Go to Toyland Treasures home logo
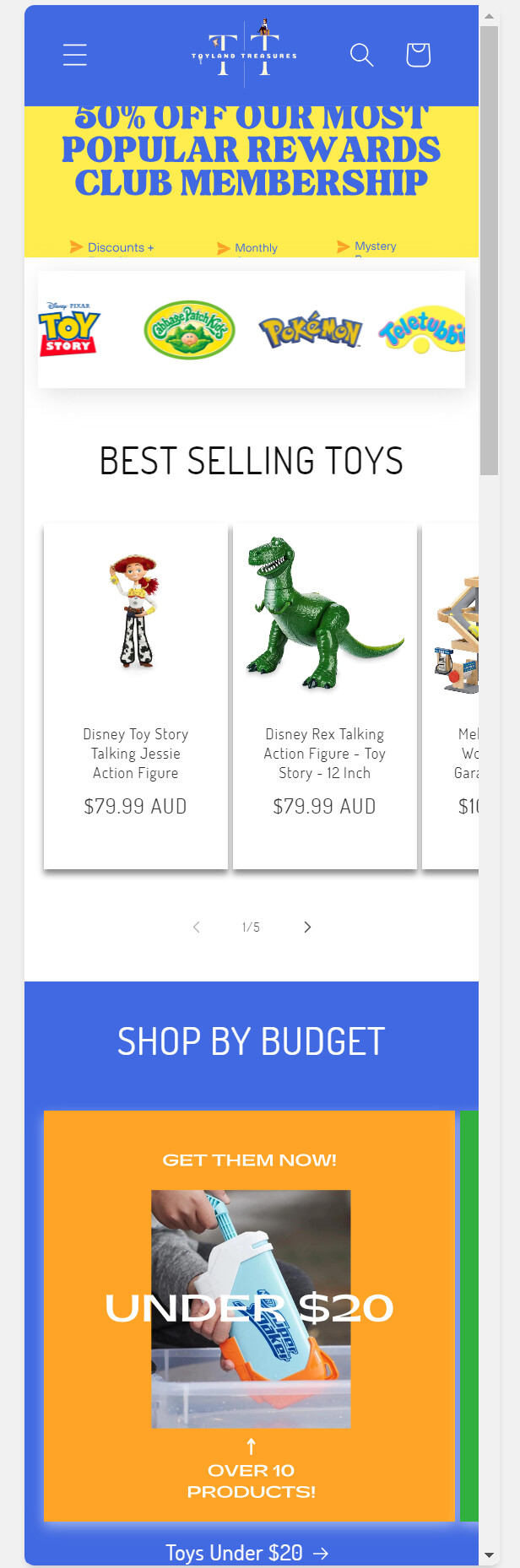Image resolution: width=520 pixels, height=1568 pixels. click(x=244, y=52)
